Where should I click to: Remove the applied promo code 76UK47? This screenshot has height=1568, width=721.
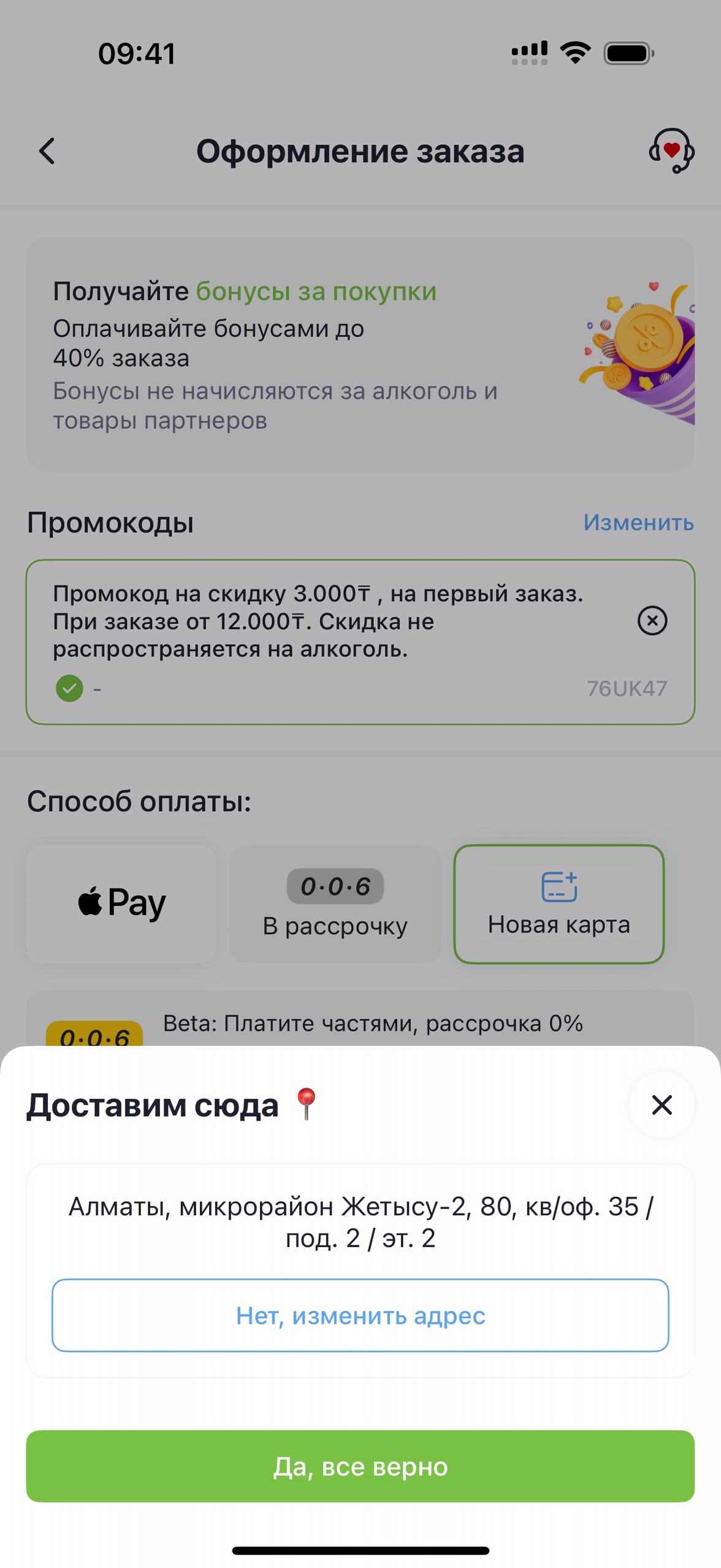(652, 620)
